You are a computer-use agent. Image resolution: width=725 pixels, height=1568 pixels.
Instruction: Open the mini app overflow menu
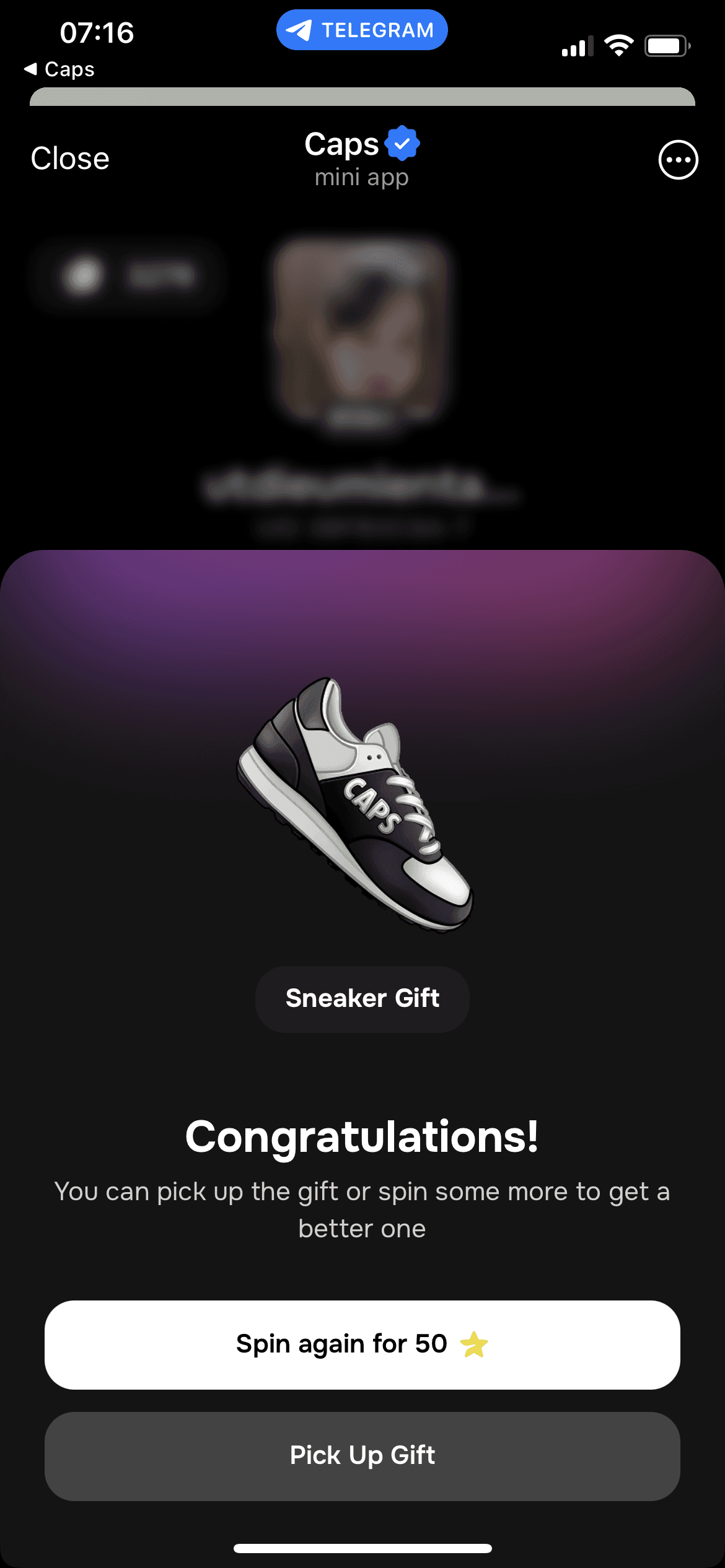[x=678, y=160]
